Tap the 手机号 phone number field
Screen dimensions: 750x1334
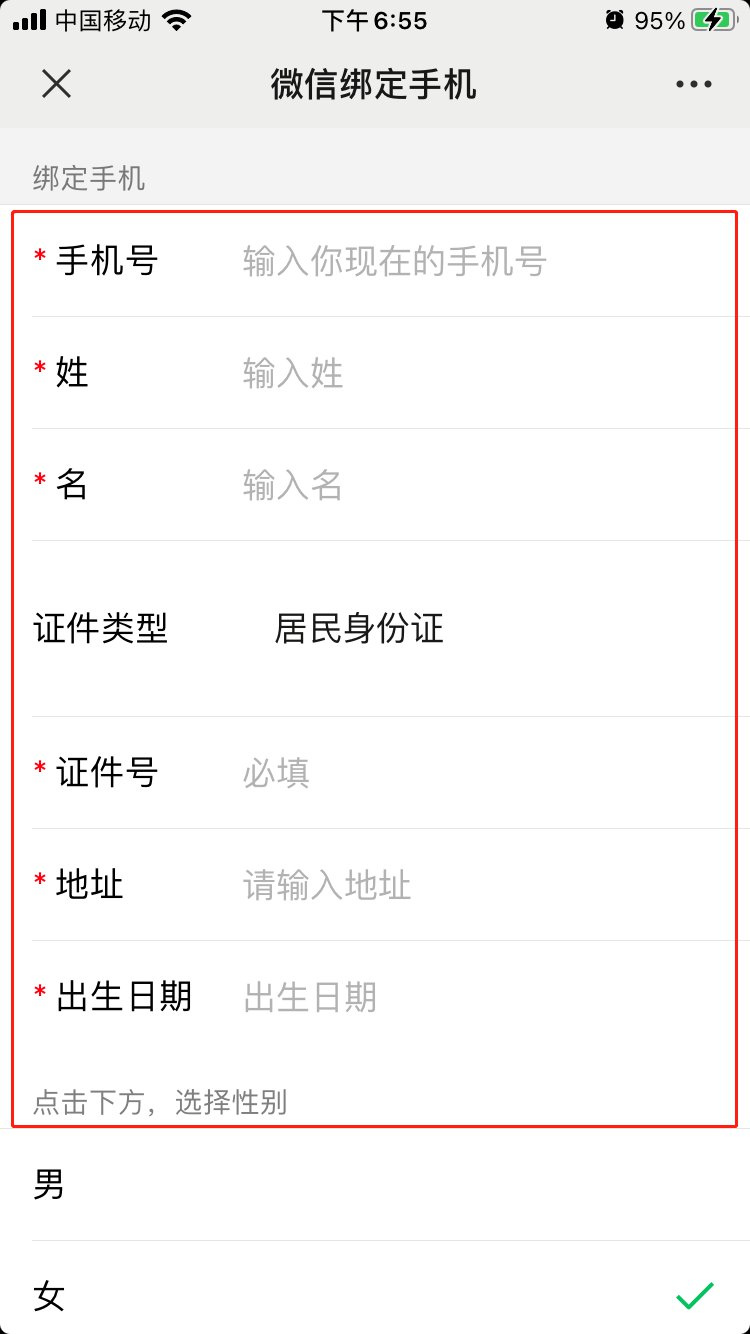[460, 262]
